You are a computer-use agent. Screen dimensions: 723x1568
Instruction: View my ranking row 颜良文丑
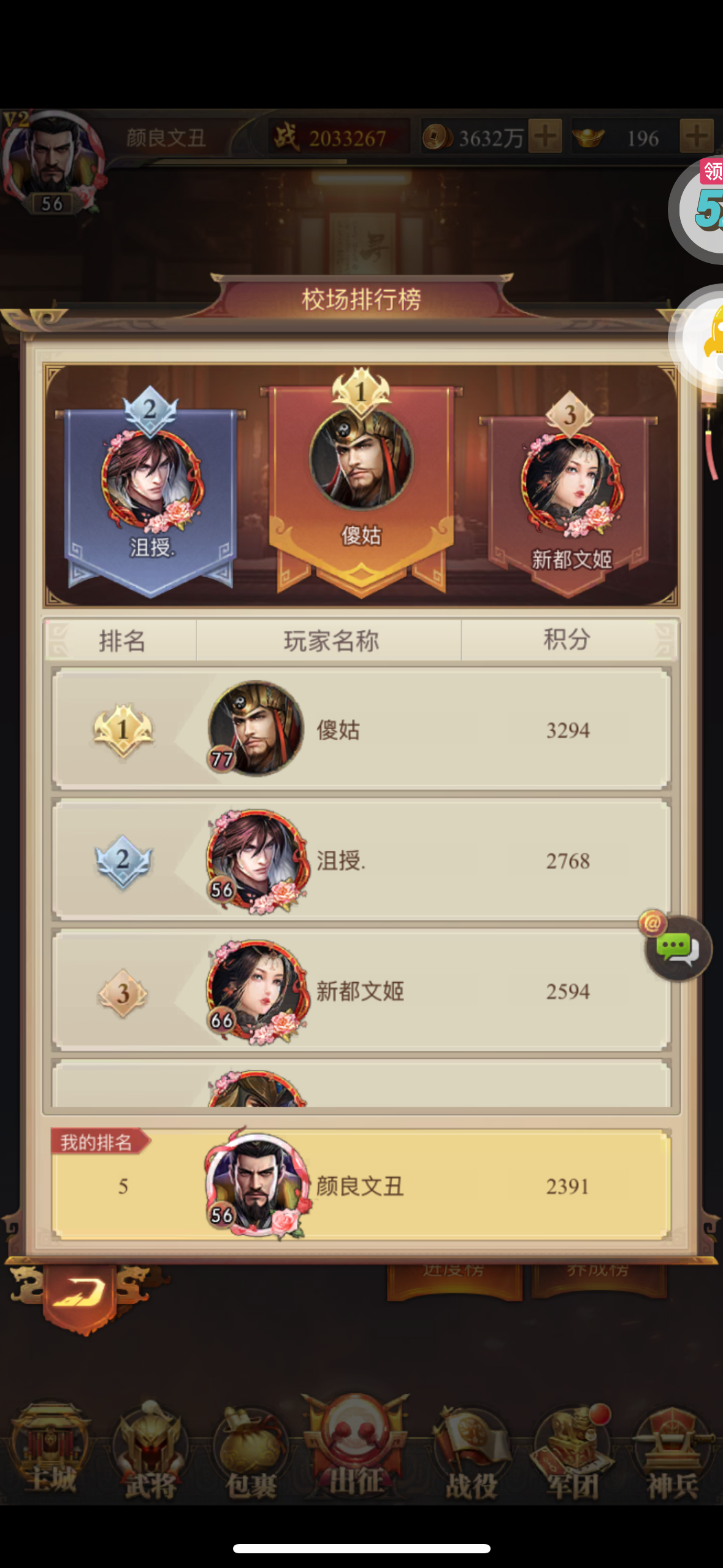(x=361, y=1186)
